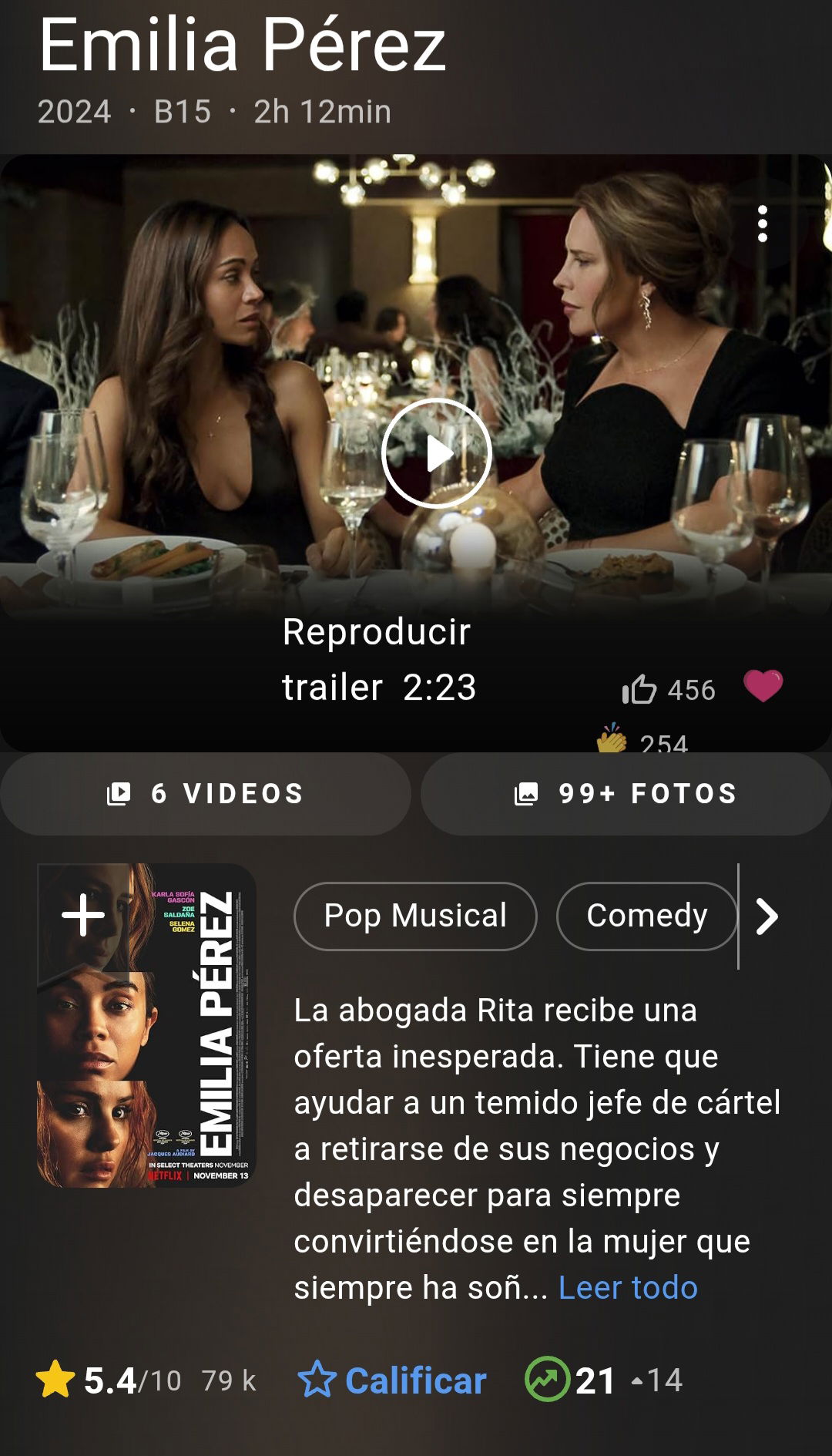Select the Pop Musical genre chip

pos(415,916)
